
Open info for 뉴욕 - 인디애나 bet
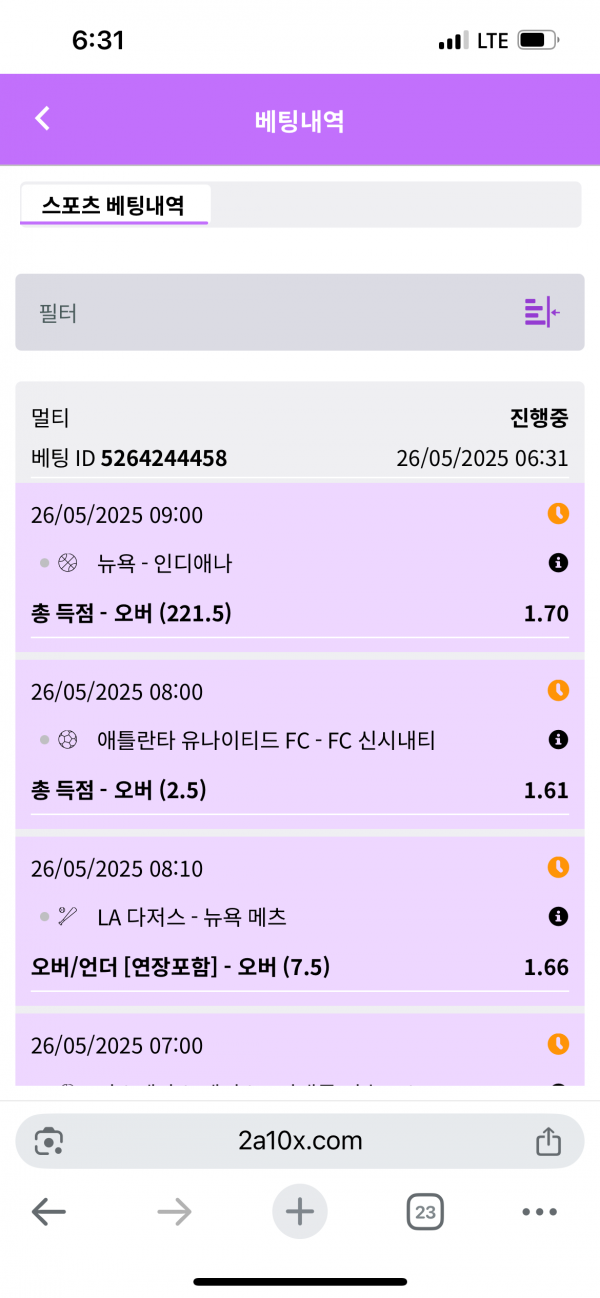559,563
